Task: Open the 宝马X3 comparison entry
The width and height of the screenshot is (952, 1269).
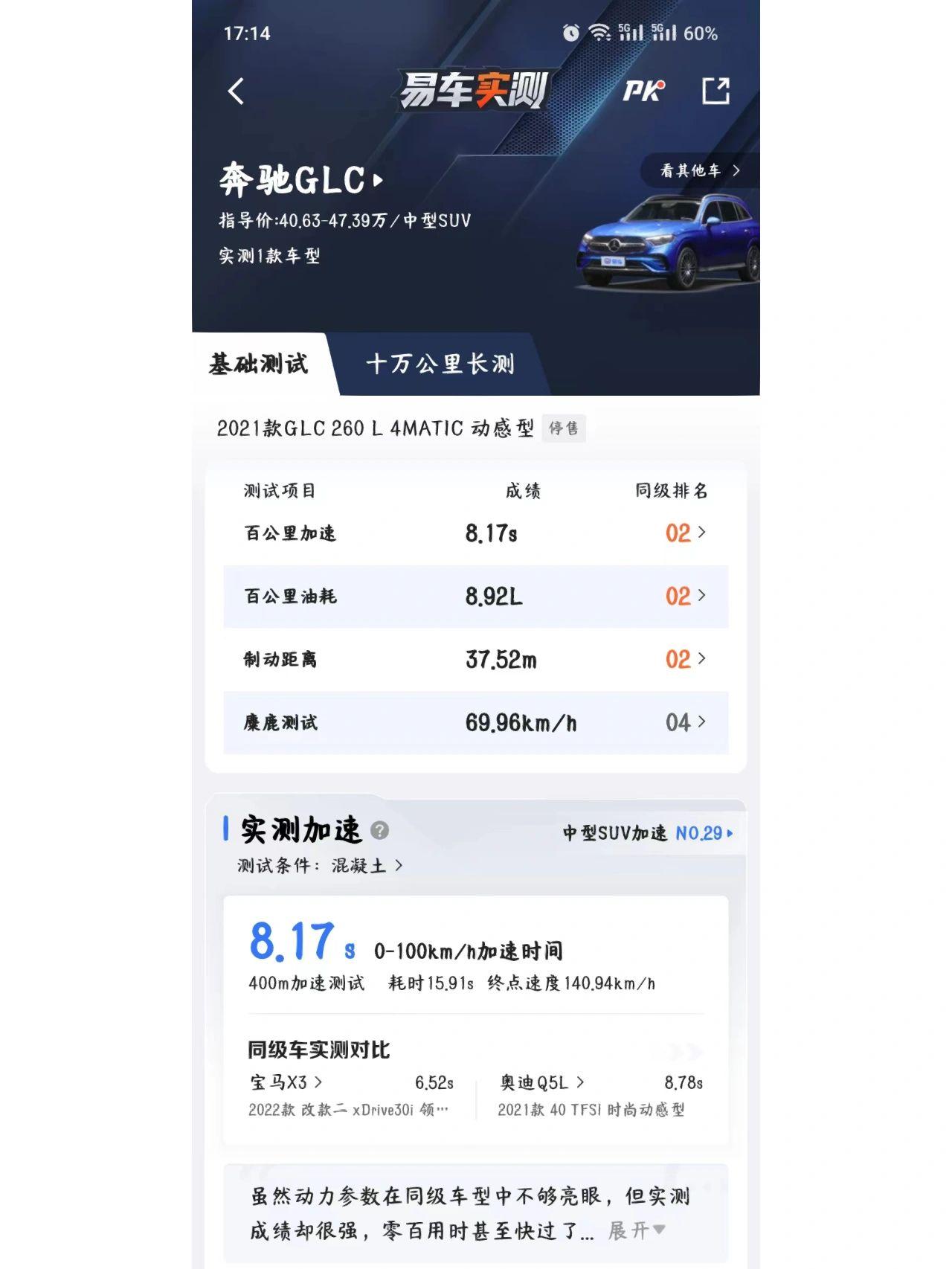Action: (x=286, y=1082)
